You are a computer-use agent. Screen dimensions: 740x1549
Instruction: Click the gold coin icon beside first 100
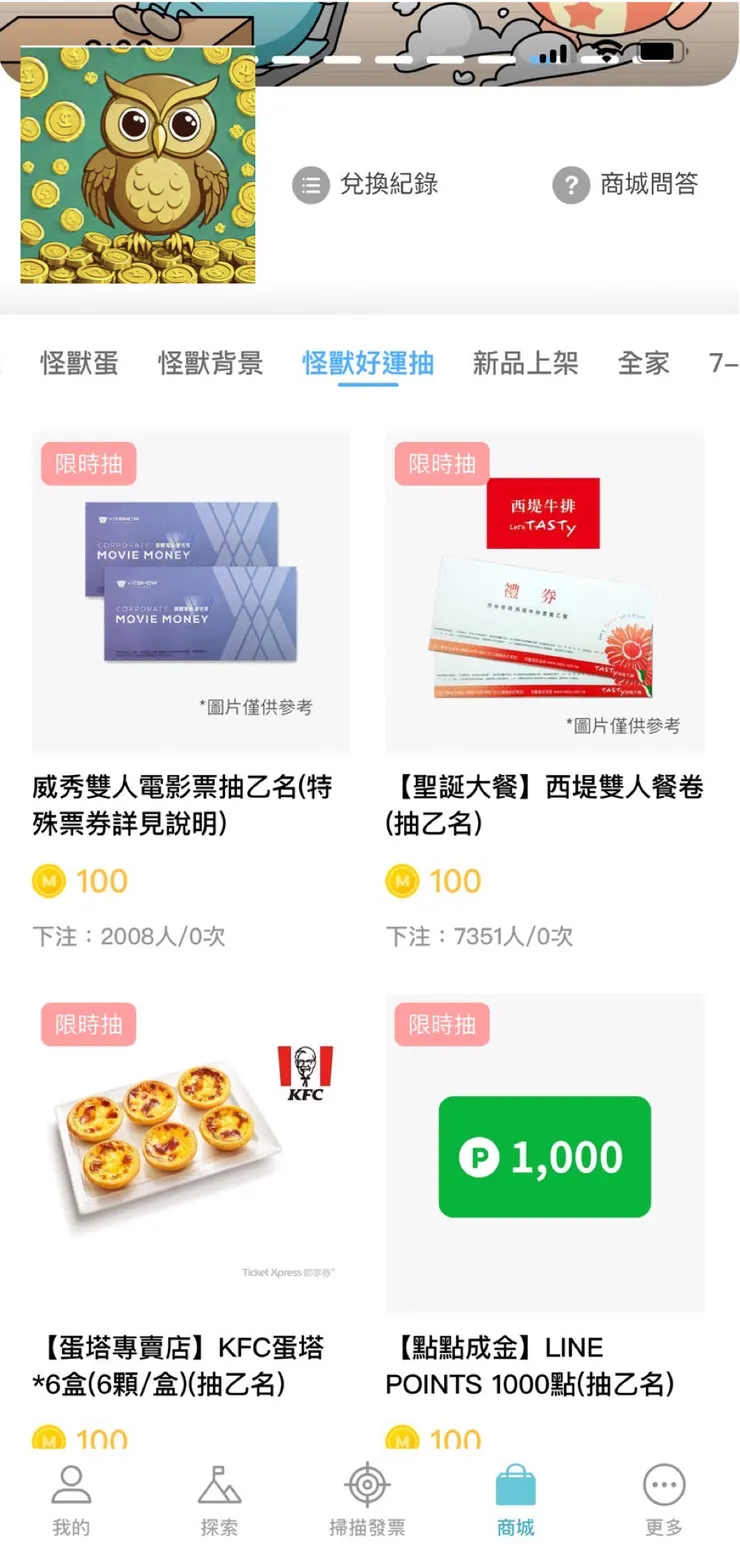[47, 882]
